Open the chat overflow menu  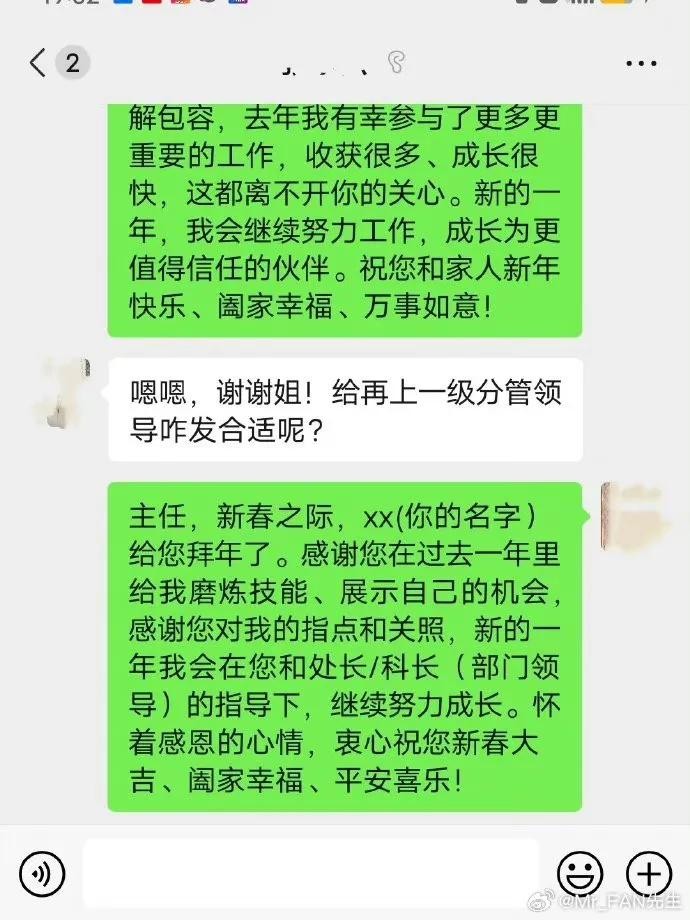(641, 63)
